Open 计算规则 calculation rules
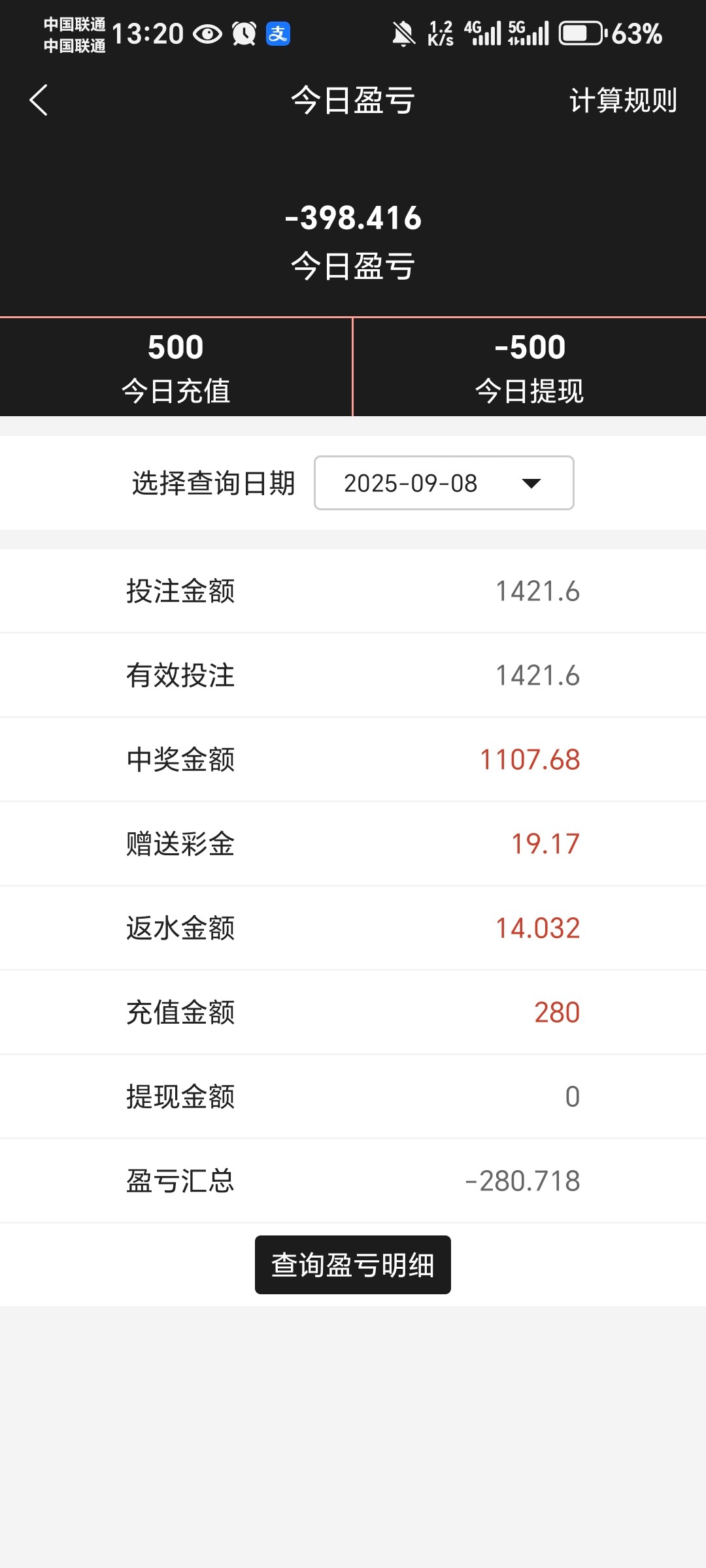Viewport: 706px width, 1568px height. (622, 101)
